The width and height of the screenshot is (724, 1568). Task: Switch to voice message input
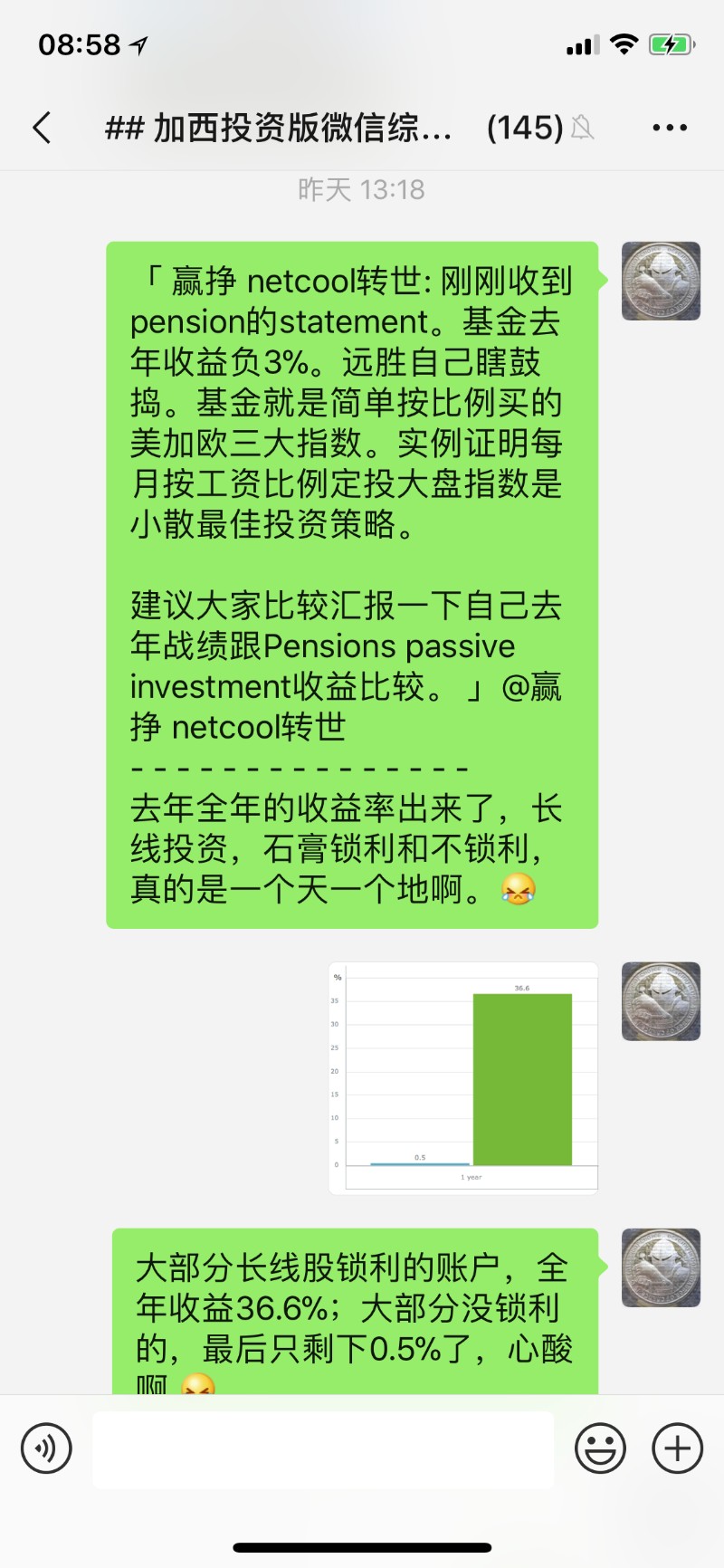(46, 1448)
